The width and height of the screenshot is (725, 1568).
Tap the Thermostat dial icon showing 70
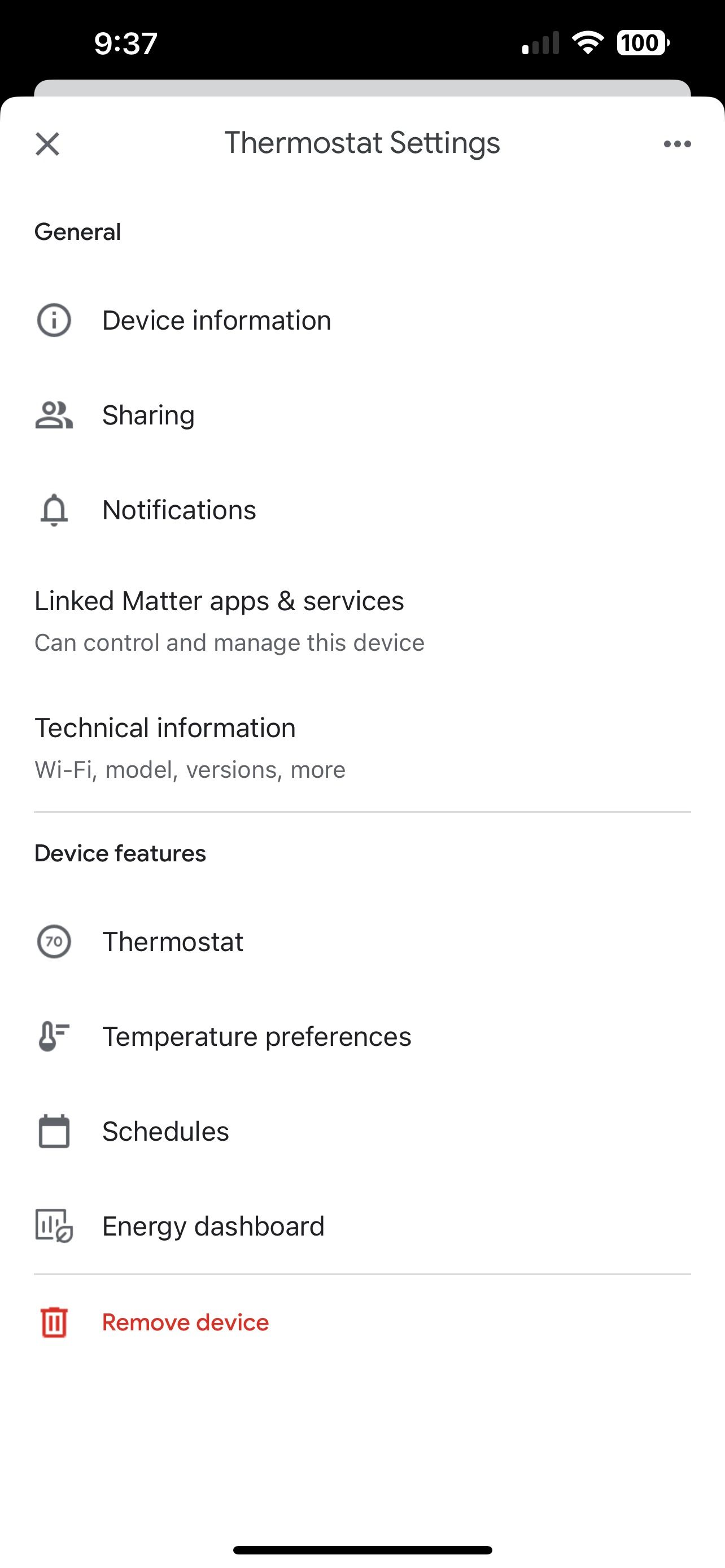(x=54, y=941)
